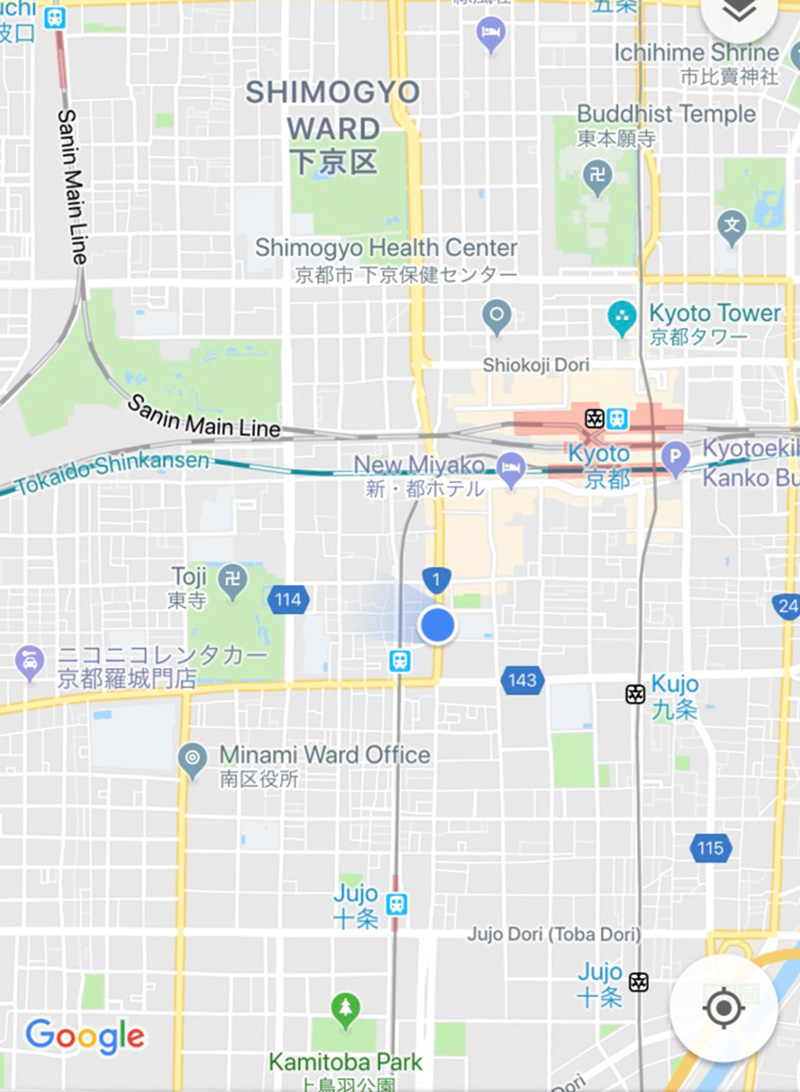Select the car rental pin near Toji

(x=30, y=661)
